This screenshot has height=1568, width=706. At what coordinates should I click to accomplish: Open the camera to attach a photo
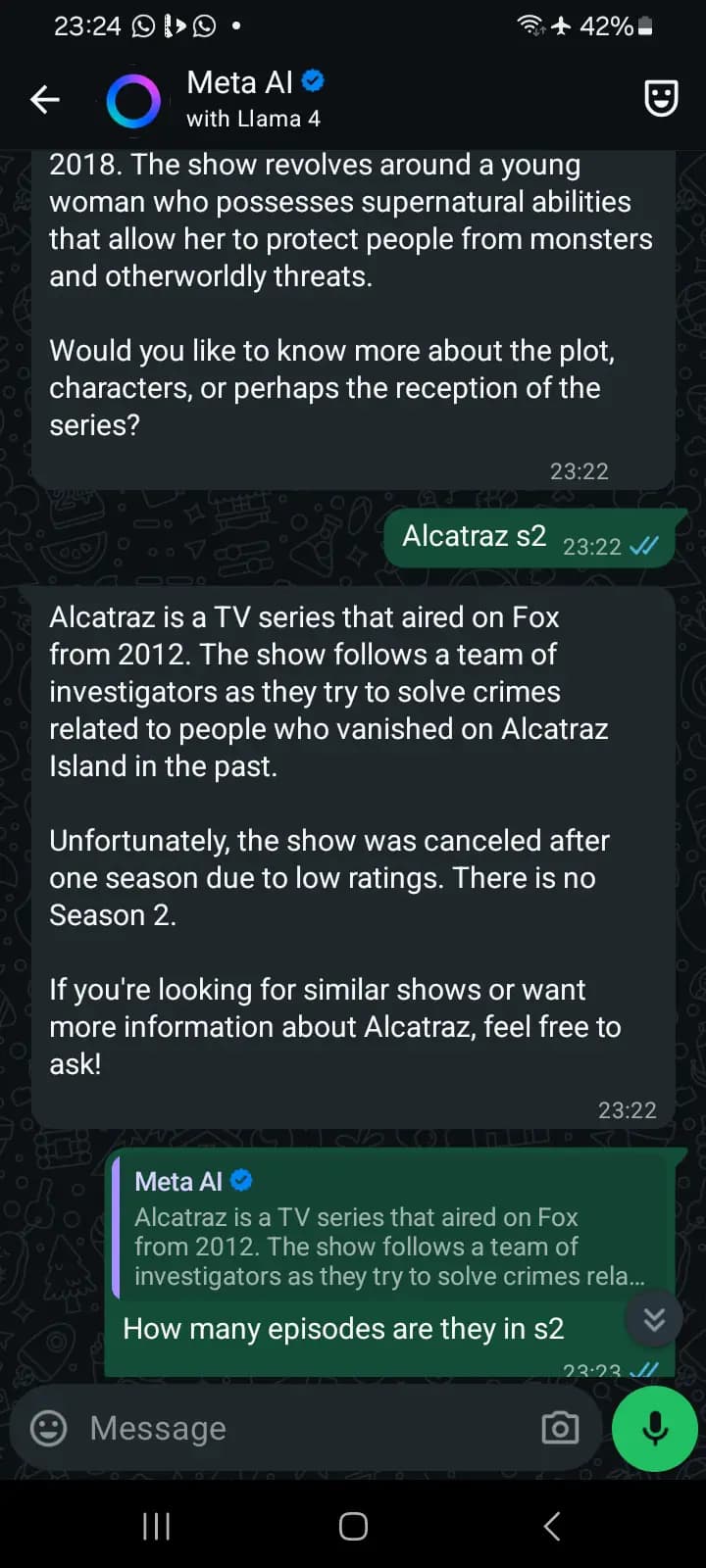tap(560, 1428)
